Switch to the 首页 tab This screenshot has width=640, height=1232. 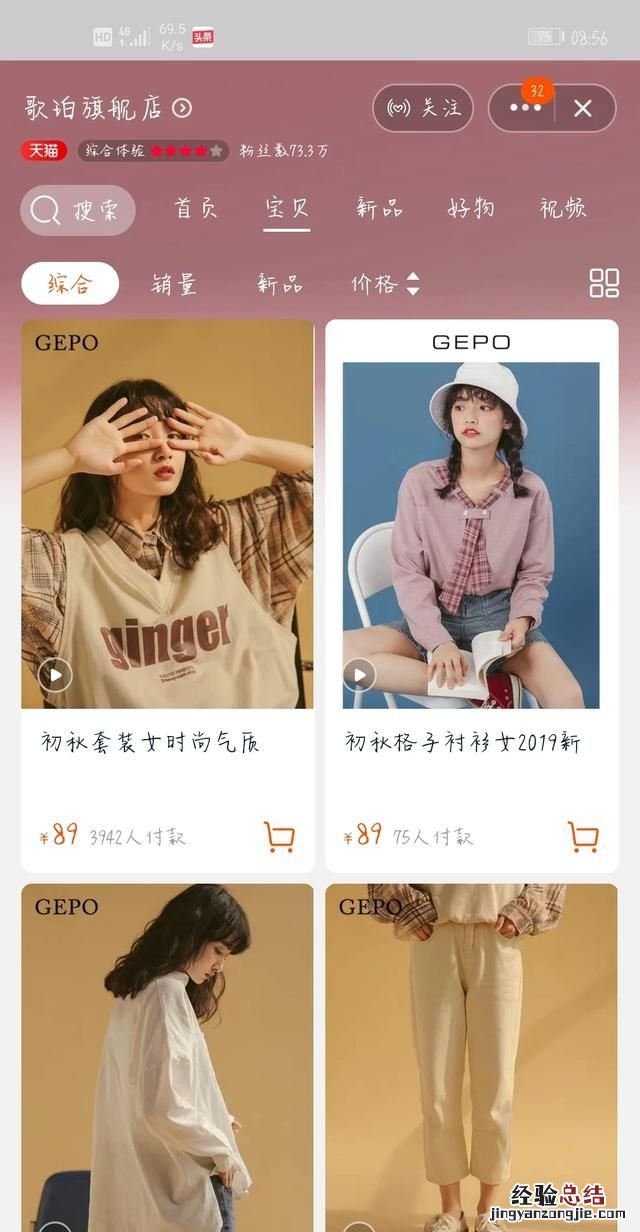[x=196, y=208]
